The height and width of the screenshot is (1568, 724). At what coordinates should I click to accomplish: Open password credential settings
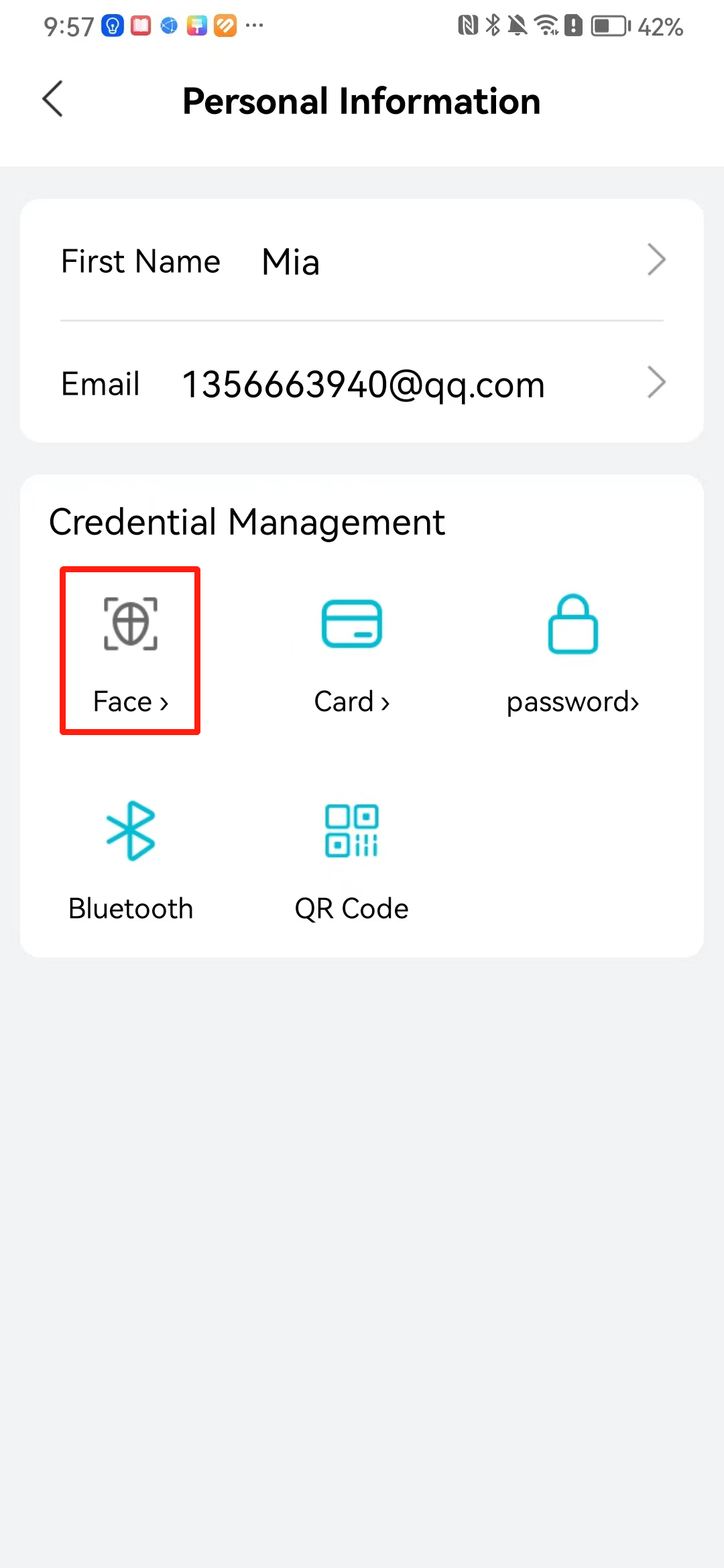(x=572, y=653)
